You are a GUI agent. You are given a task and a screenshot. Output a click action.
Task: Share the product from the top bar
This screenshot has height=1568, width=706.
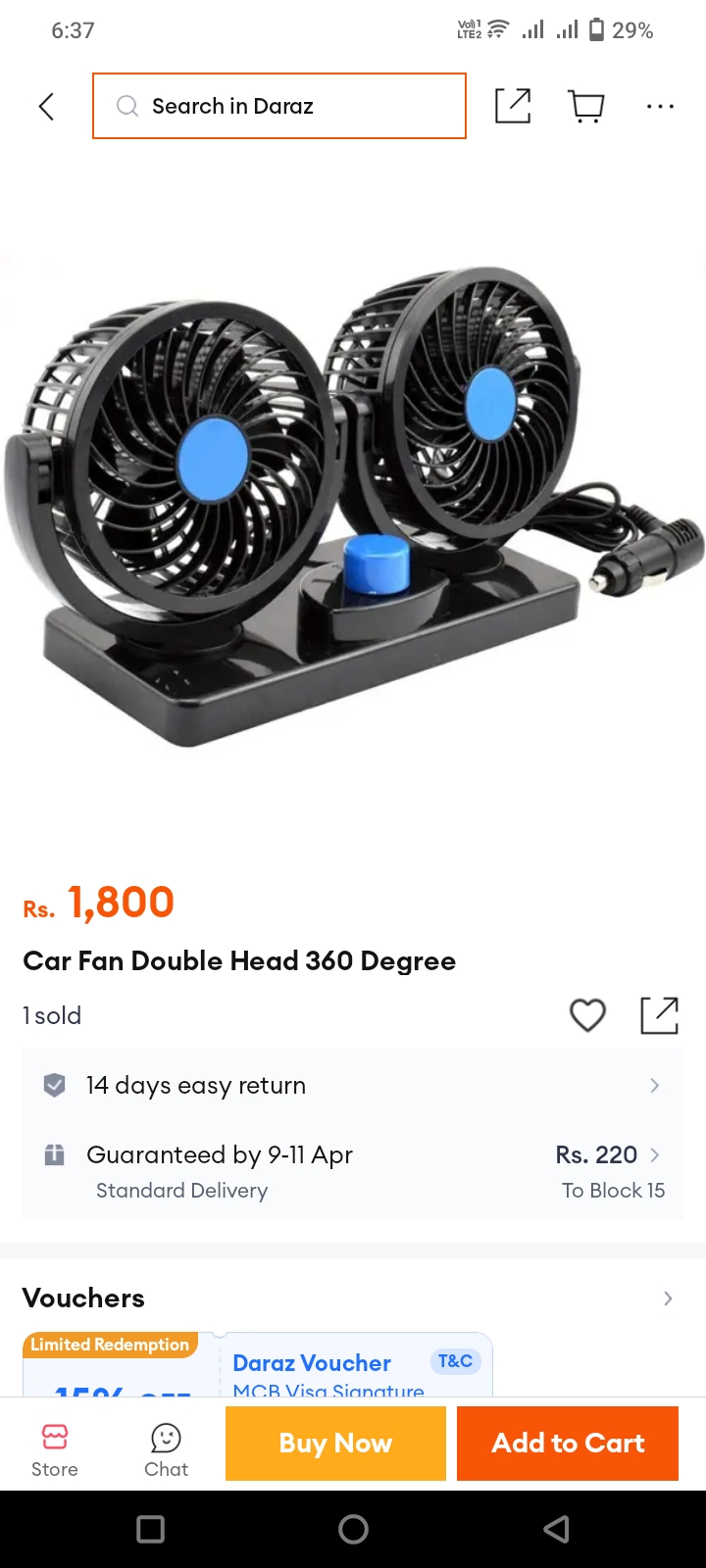tap(513, 106)
